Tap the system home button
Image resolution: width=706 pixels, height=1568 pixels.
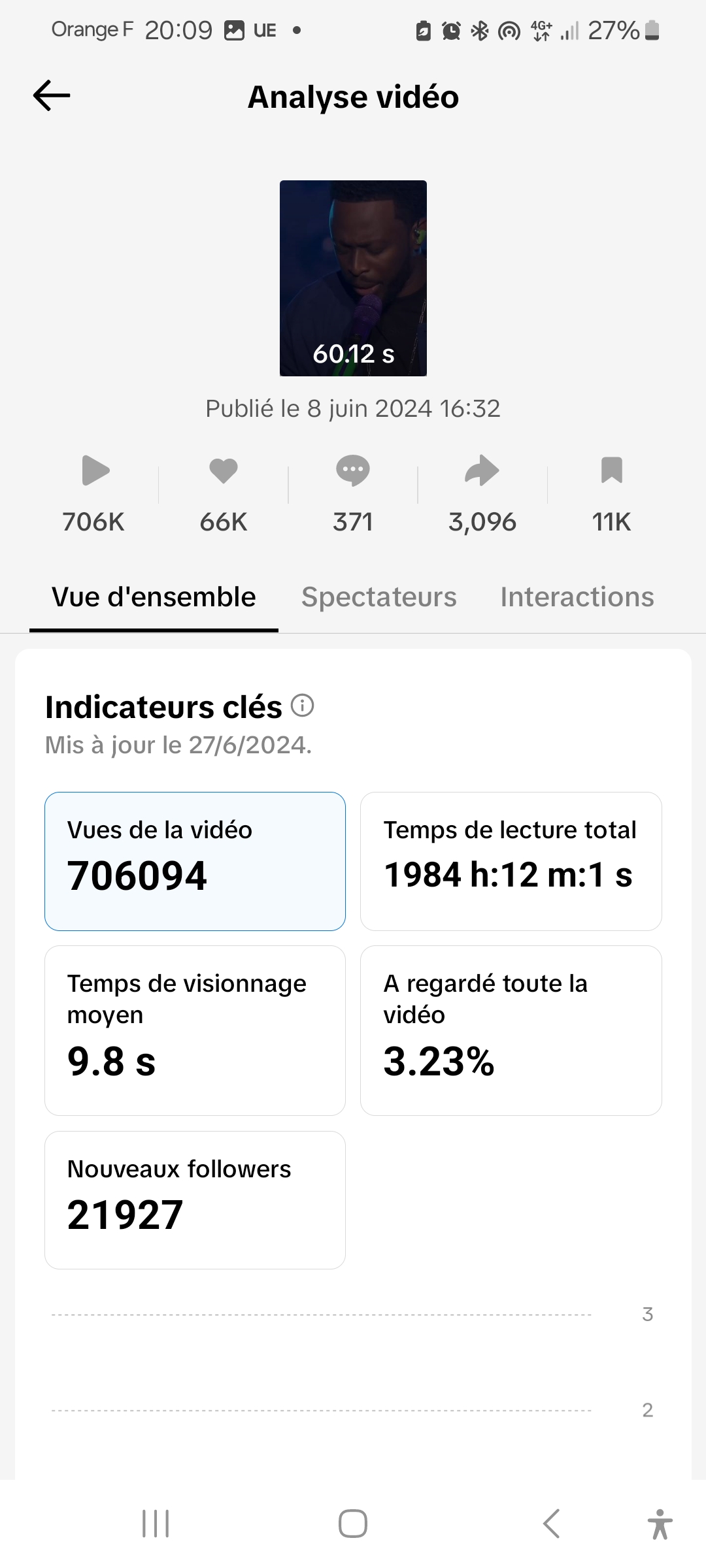click(x=353, y=1524)
